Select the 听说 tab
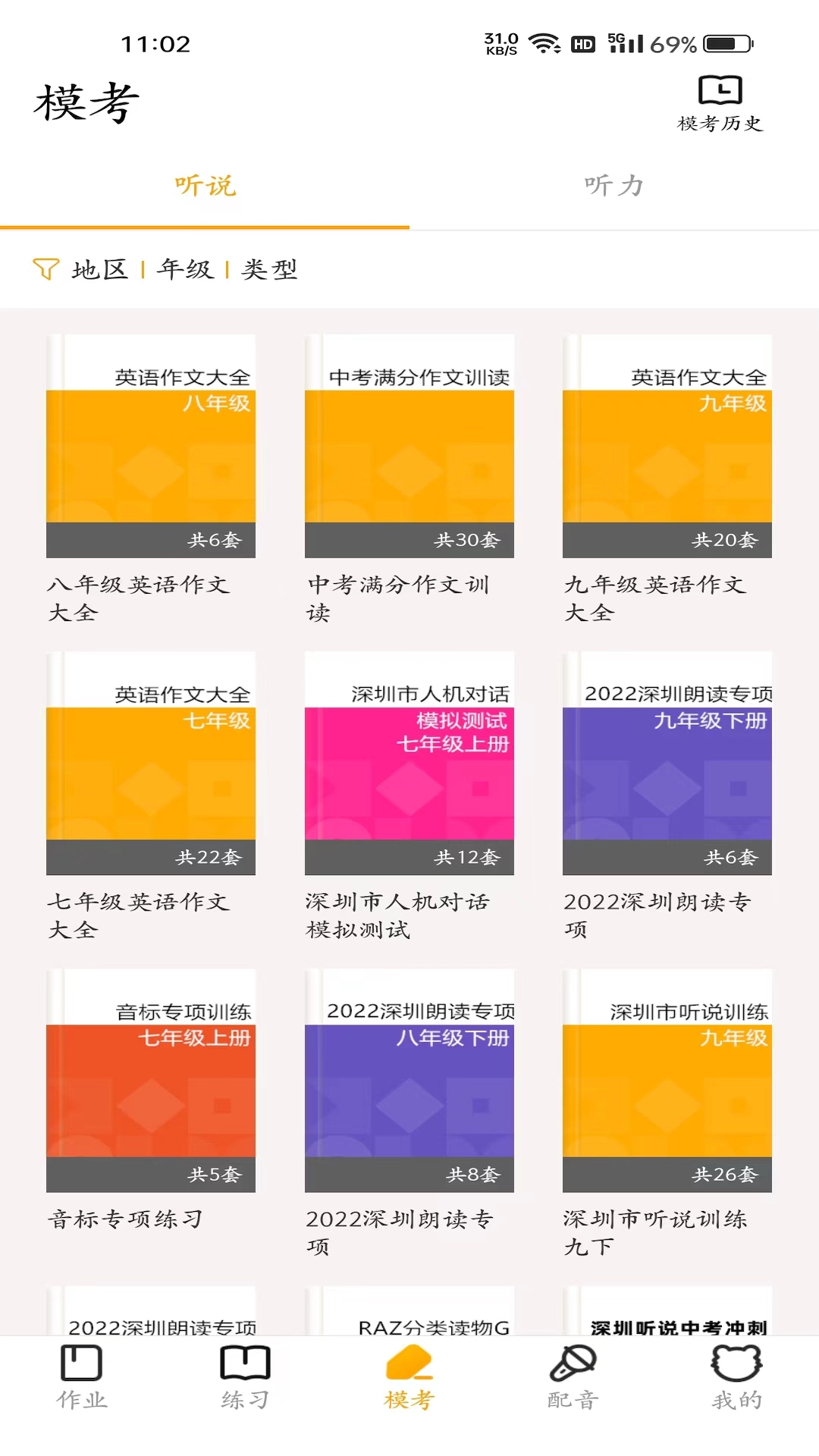The width and height of the screenshot is (819, 1456). (x=205, y=186)
